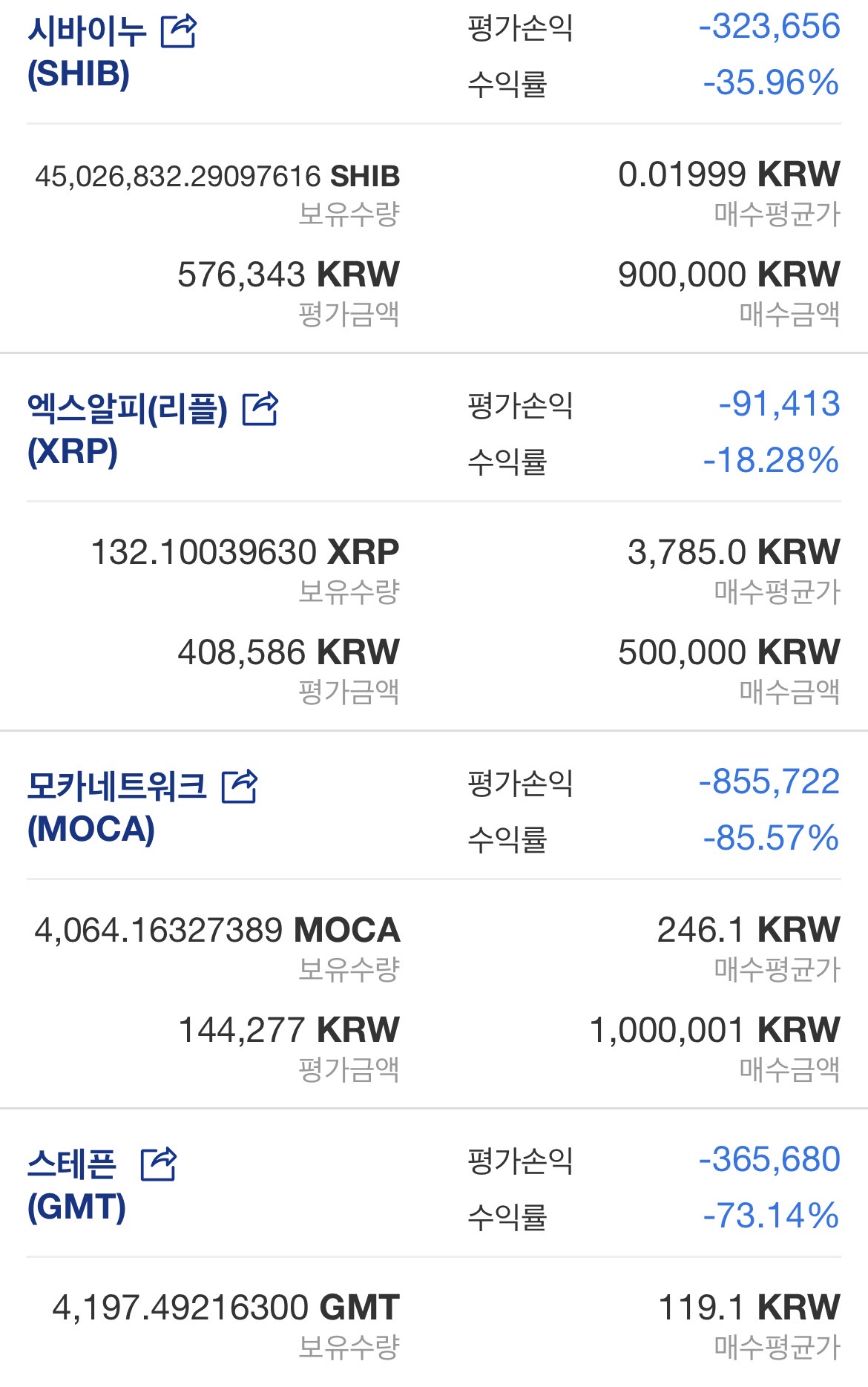The image size is (868, 1387).
Task: Share the 시바이누 (SHIB) holding
Action: click(179, 31)
